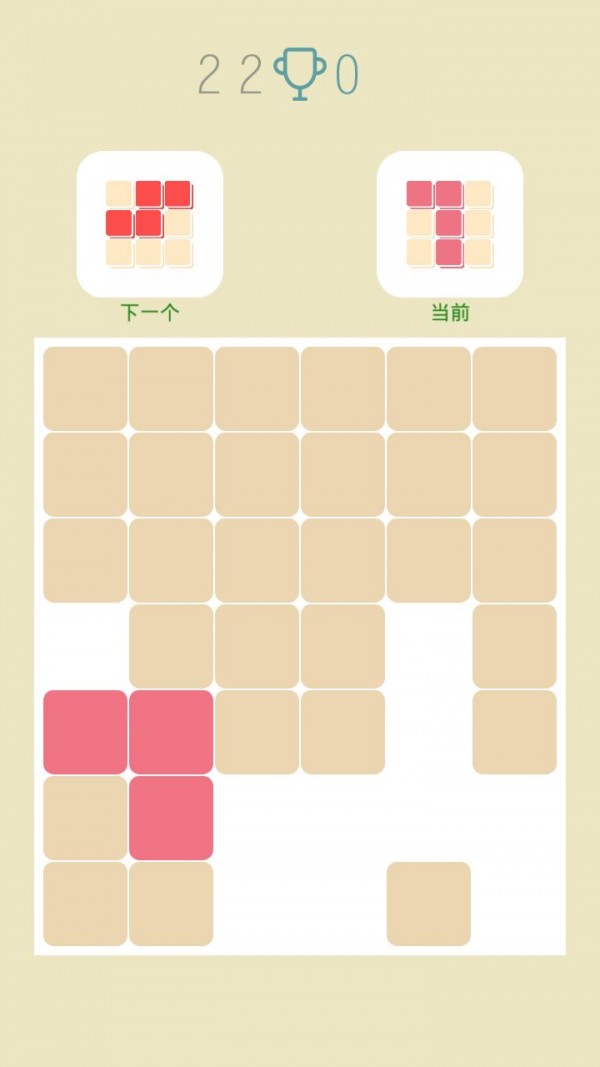Select the isolated beige cell surrounded by white
The width and height of the screenshot is (600, 1067).
click(429, 903)
